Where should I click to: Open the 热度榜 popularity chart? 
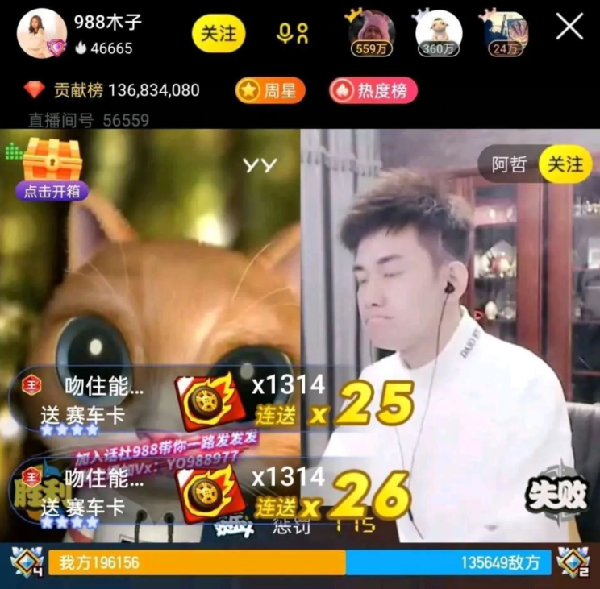click(x=373, y=90)
